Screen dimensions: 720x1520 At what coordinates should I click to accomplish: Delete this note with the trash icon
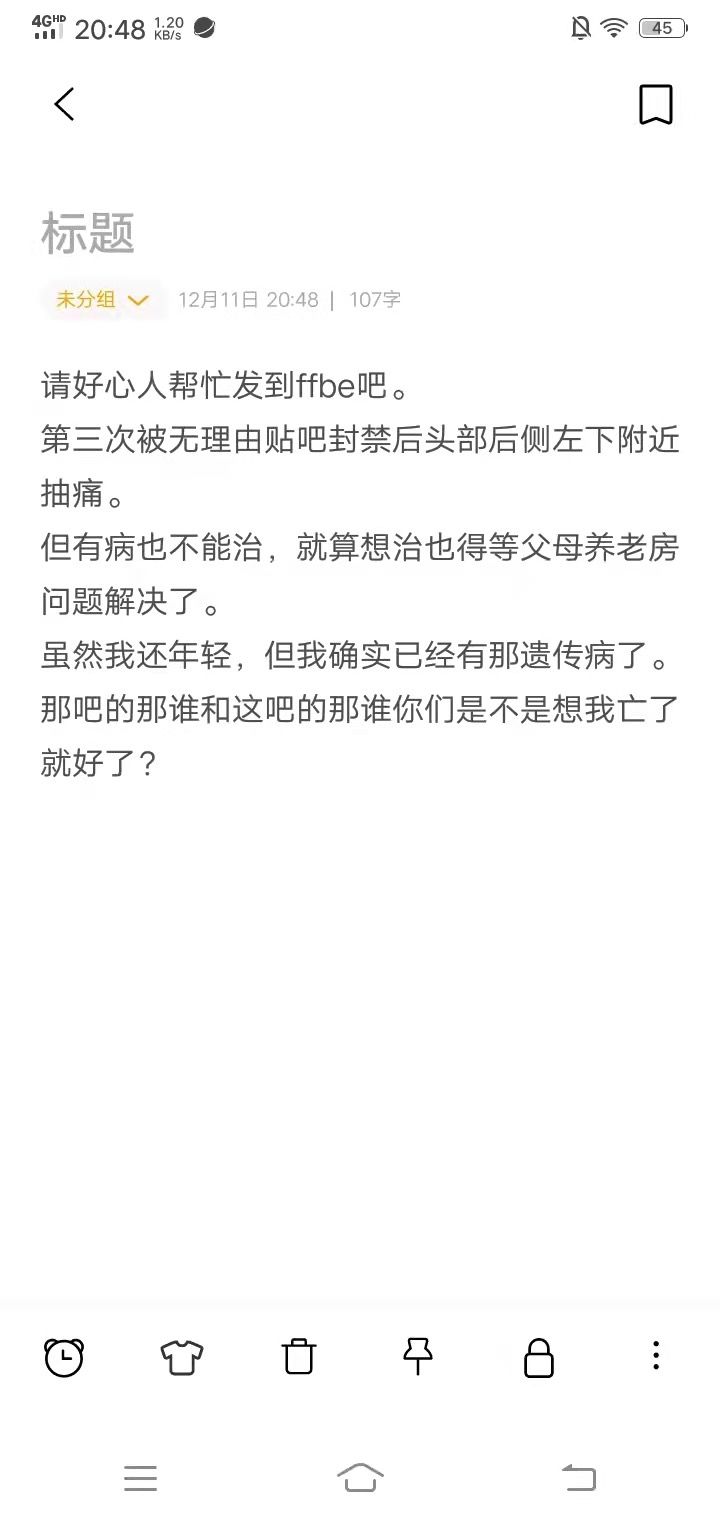(x=299, y=1357)
